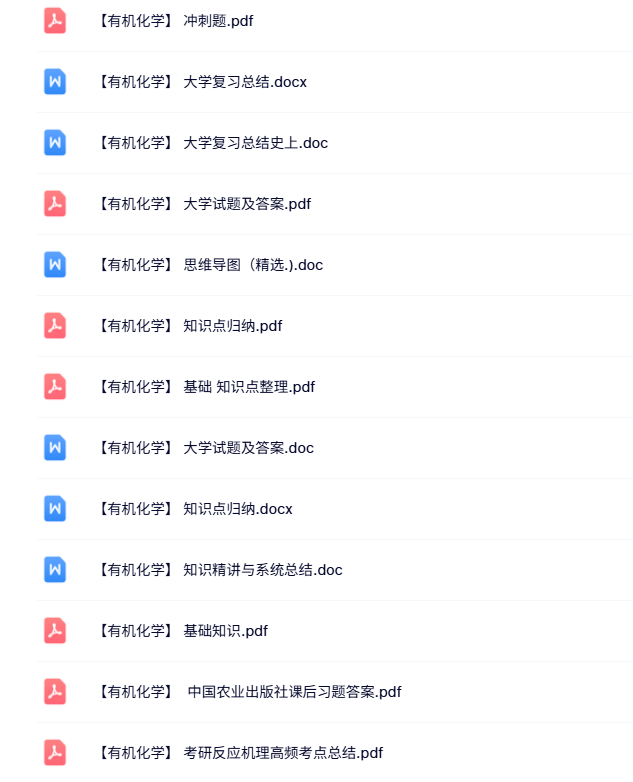Open 大学复习总结.docx document
Viewport: 633px width, 782px height.
201,82
